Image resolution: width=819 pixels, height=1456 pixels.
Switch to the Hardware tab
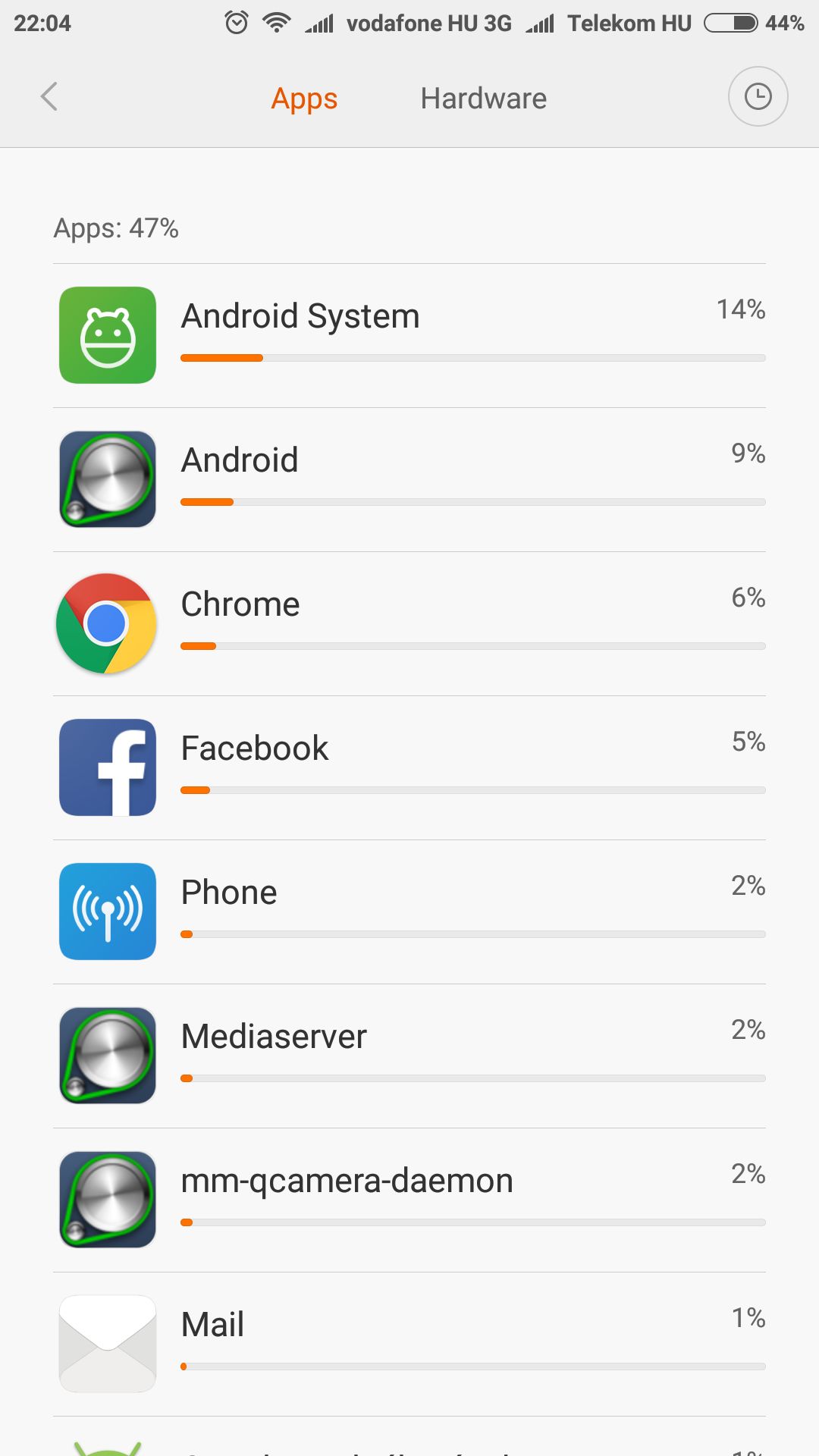point(483,99)
